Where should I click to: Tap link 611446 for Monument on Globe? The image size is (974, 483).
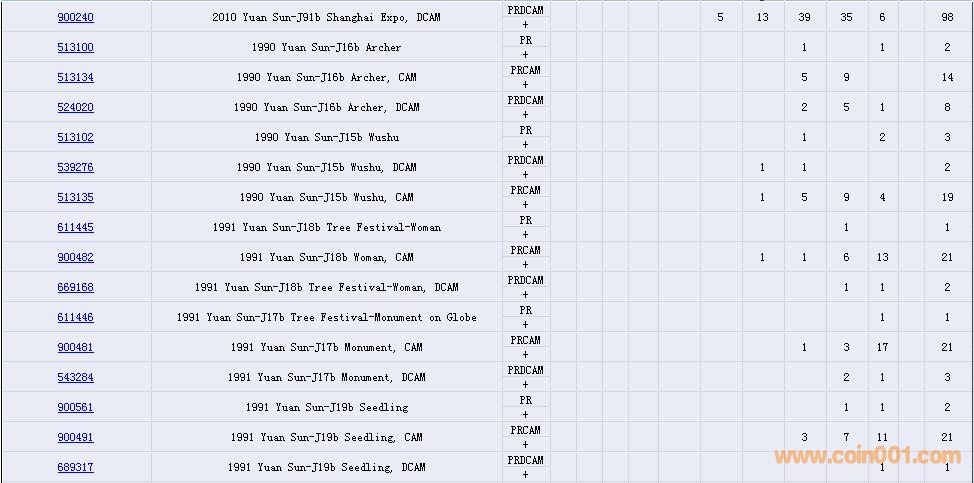pyautogui.click(x=75, y=317)
